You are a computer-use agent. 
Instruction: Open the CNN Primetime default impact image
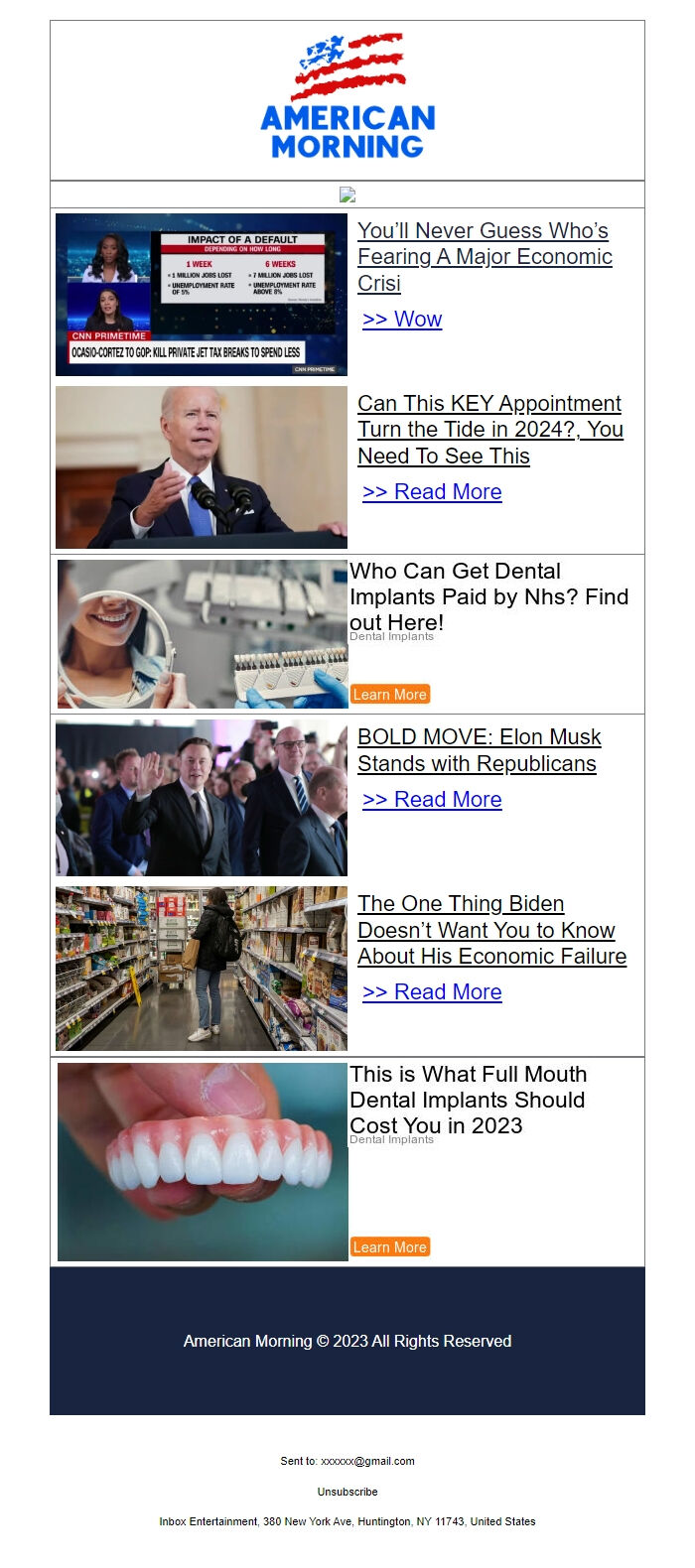202,295
